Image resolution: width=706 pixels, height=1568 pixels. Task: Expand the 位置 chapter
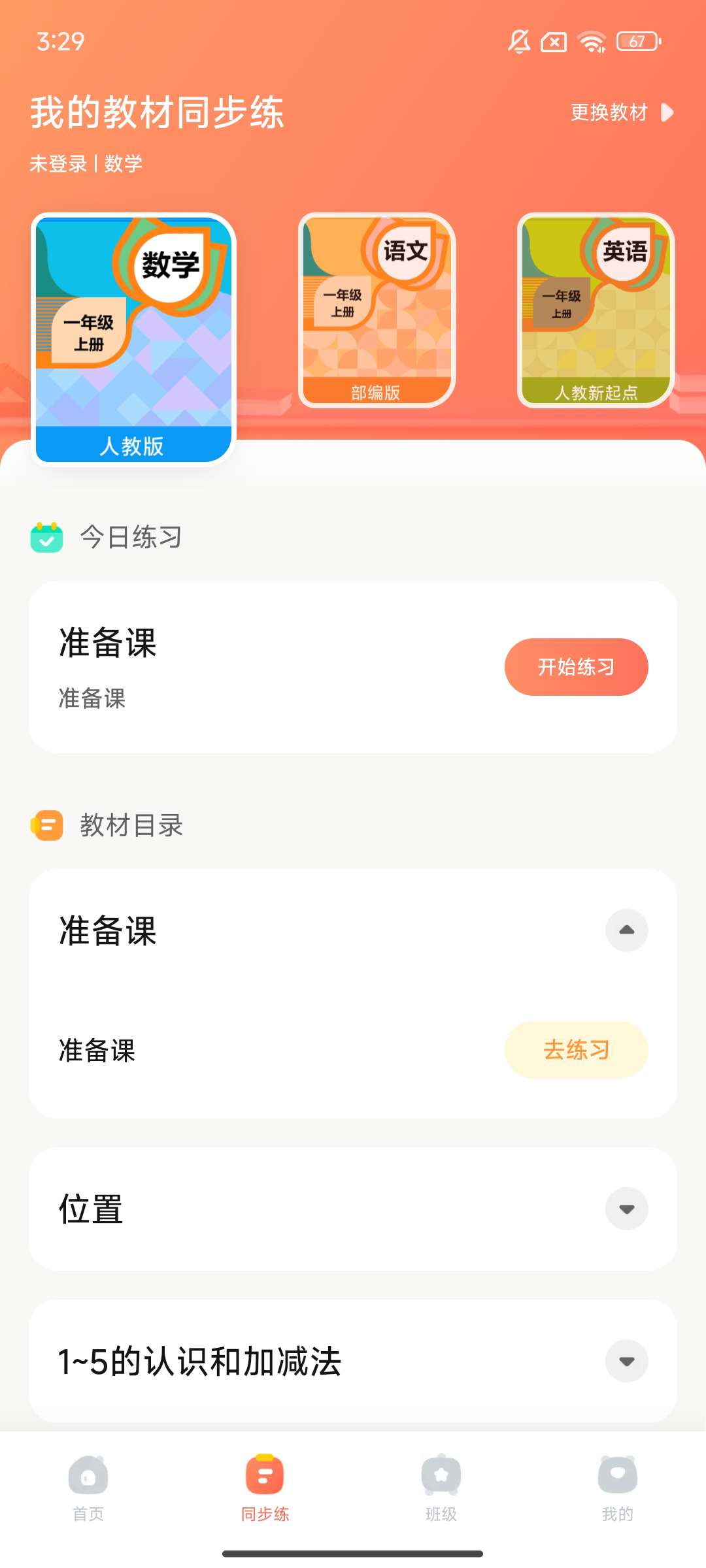[x=626, y=1209]
